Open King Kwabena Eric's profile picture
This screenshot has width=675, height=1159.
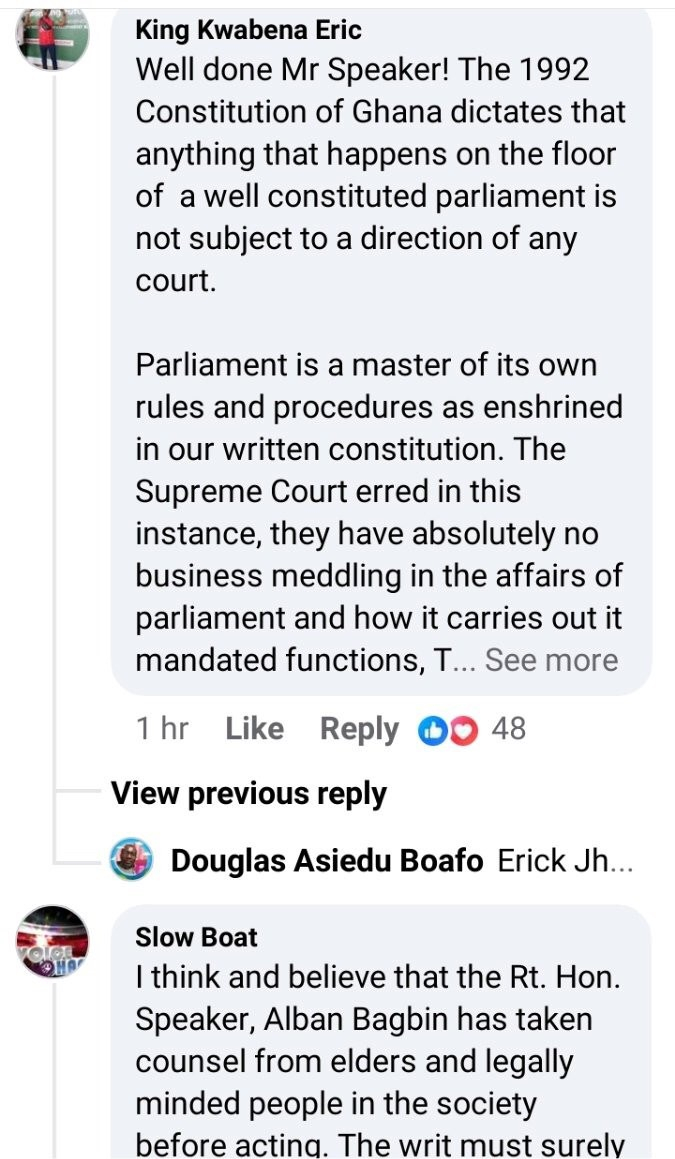(x=53, y=36)
